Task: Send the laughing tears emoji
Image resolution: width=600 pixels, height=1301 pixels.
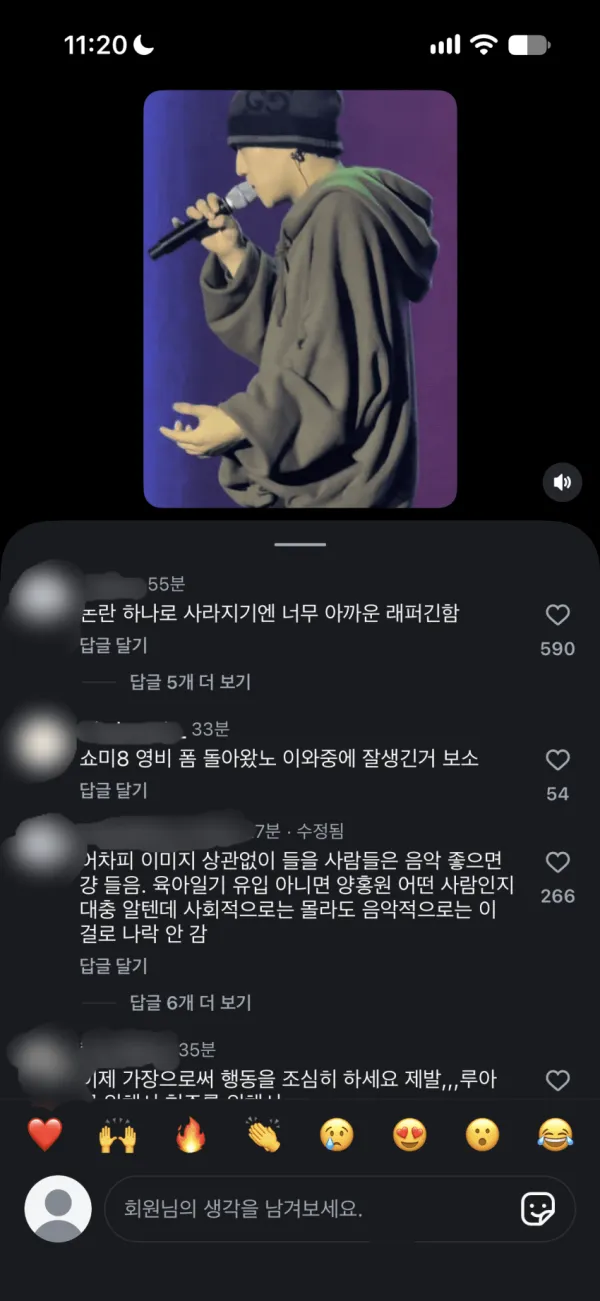Action: (556, 1134)
